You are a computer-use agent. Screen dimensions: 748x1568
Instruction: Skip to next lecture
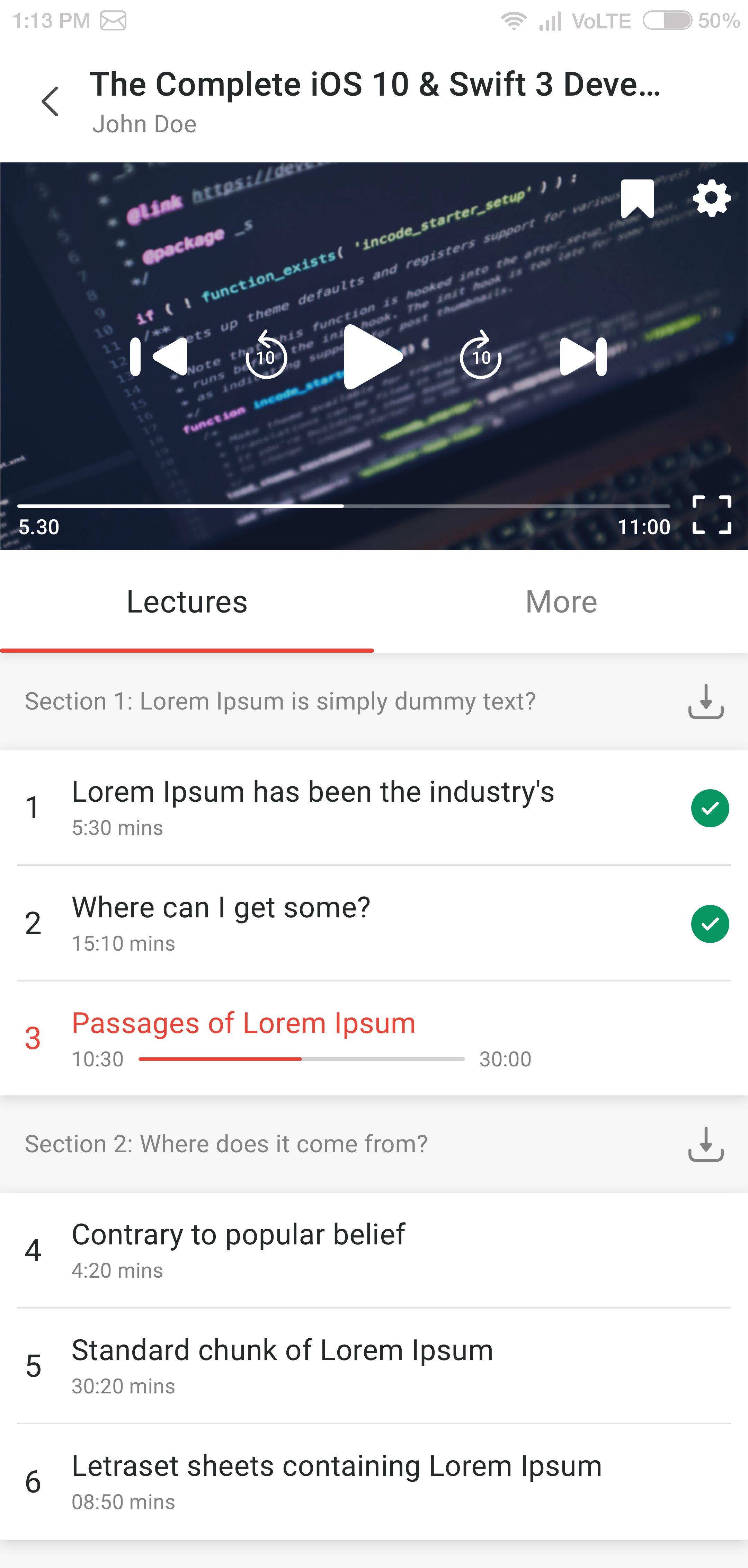[x=583, y=357]
